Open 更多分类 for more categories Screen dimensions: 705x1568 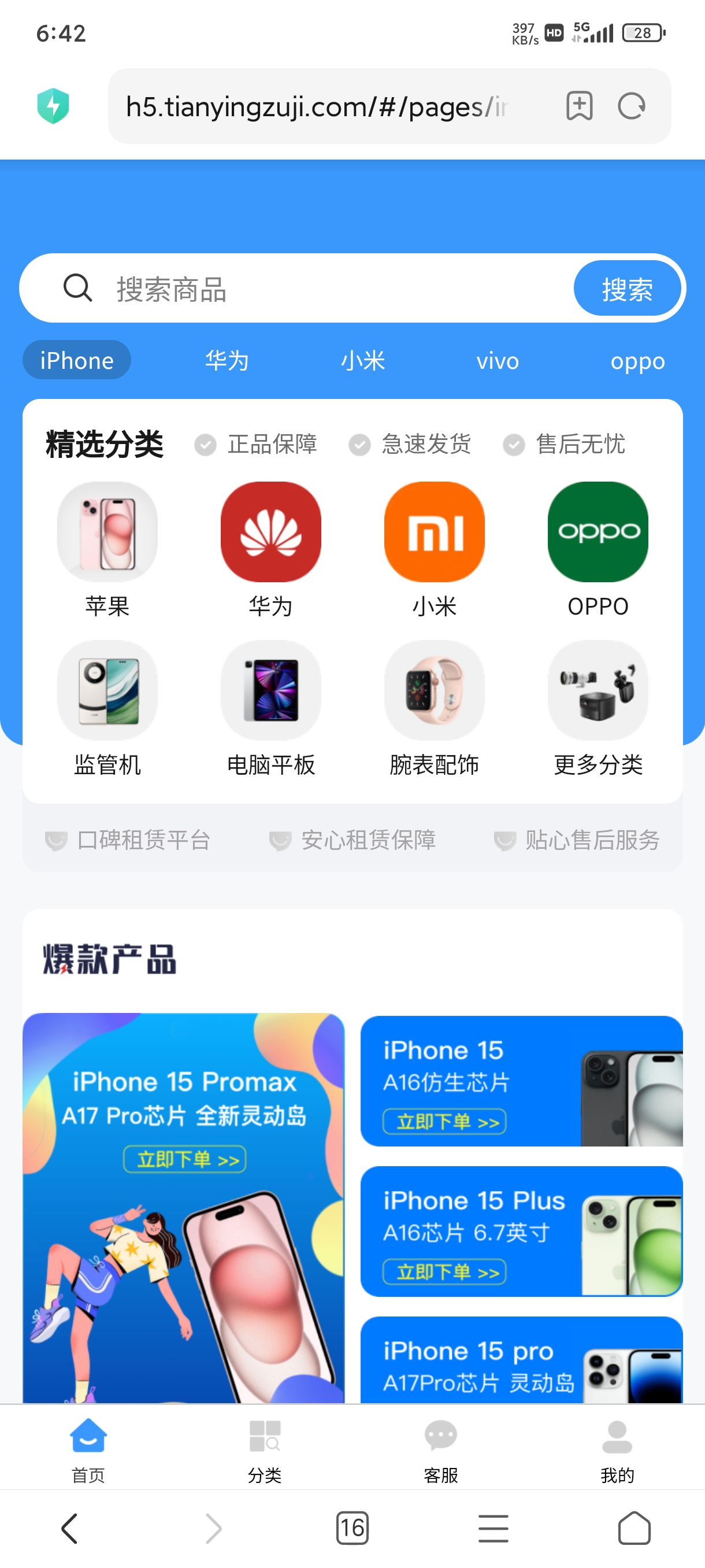click(598, 708)
